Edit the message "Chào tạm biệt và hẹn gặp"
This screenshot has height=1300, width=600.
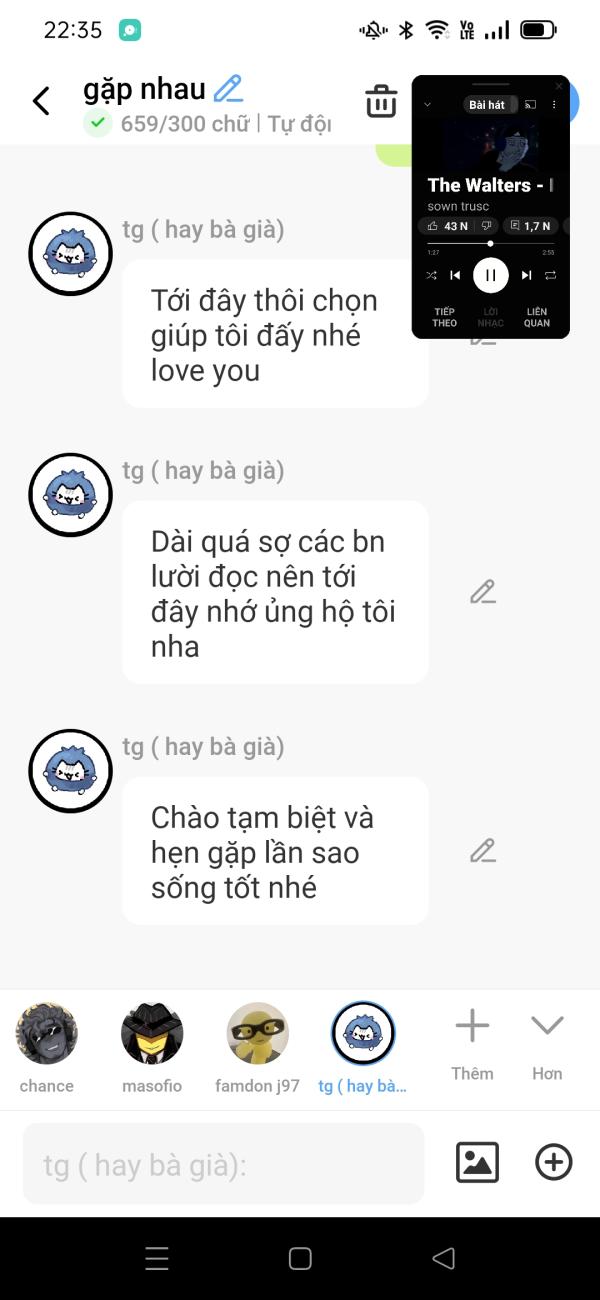483,851
